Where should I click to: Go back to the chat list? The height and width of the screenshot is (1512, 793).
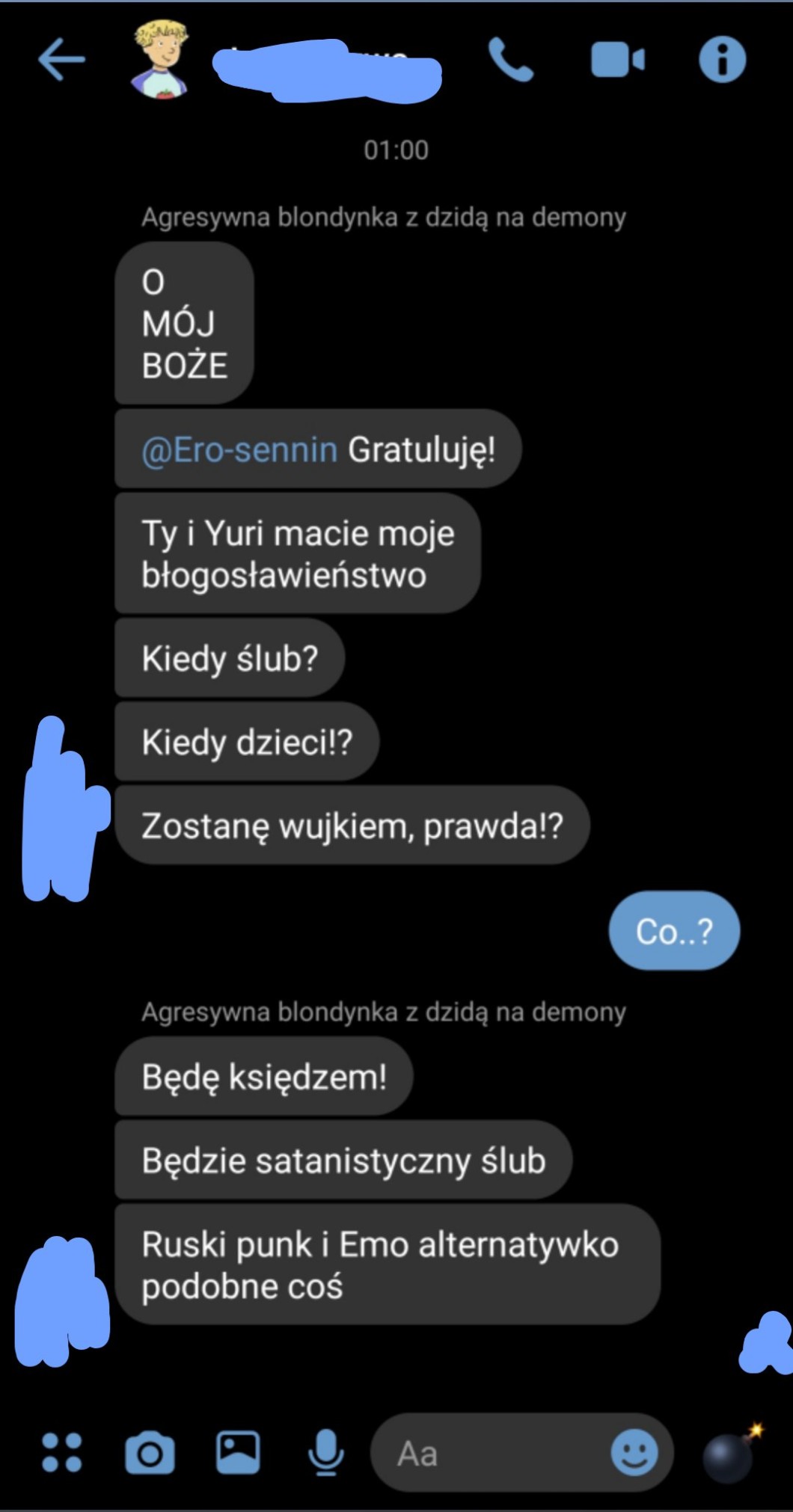tap(61, 60)
